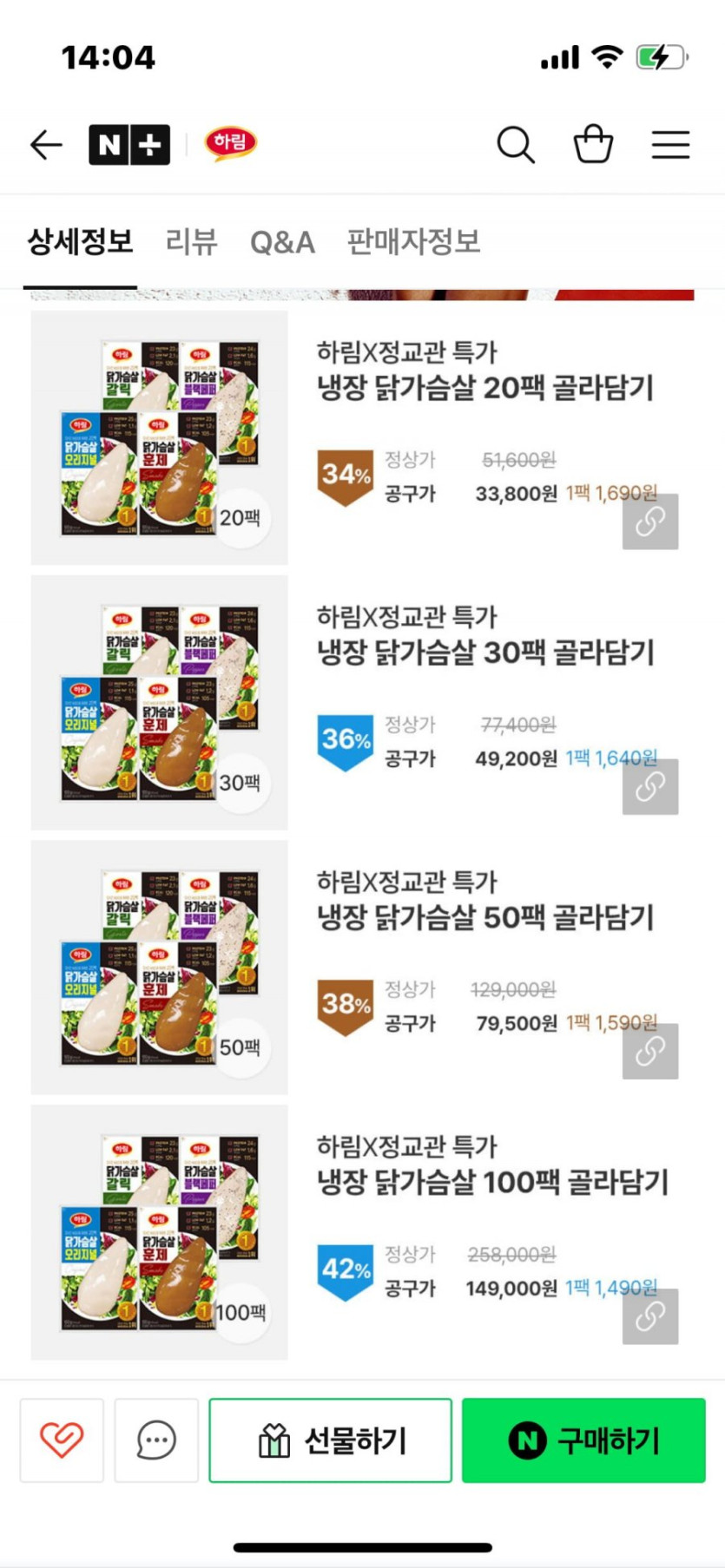Open link icon for 20팩 골라담기
The width and height of the screenshot is (725, 1568).
pyautogui.click(x=650, y=522)
